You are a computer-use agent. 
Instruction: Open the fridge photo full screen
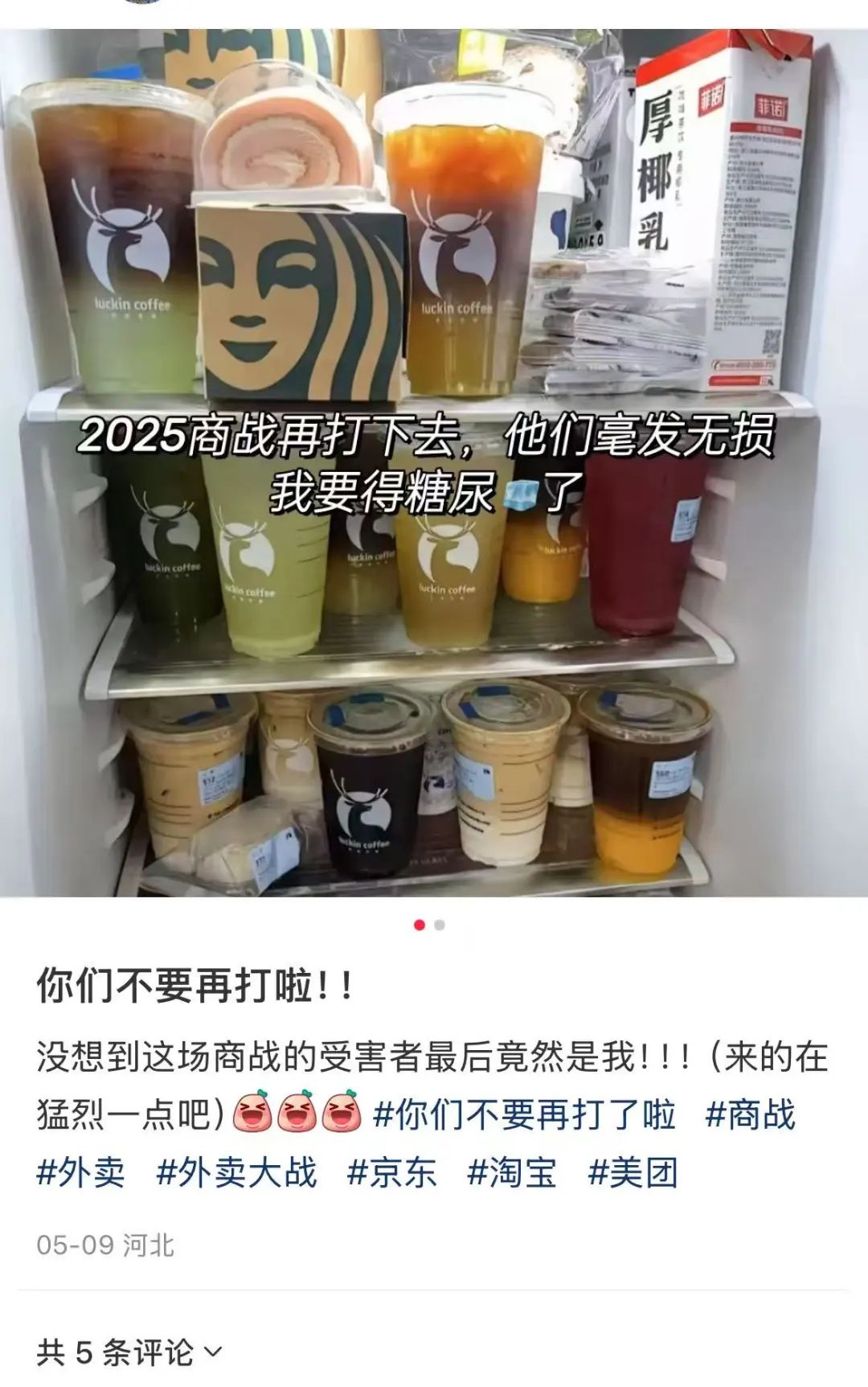point(434,462)
